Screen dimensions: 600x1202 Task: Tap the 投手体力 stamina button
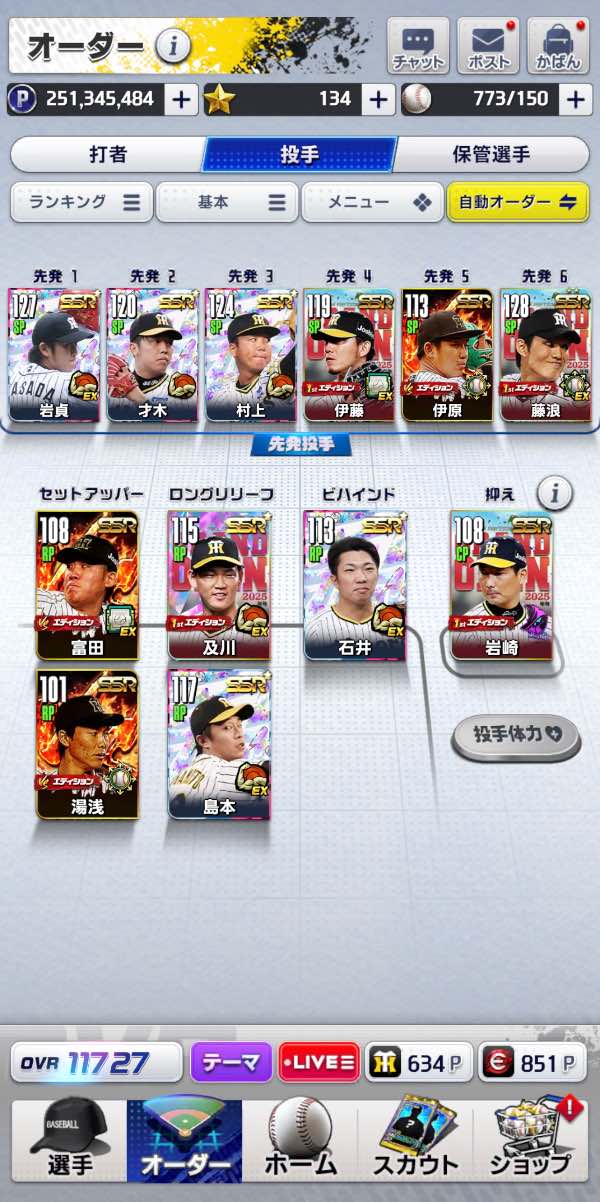coord(516,734)
